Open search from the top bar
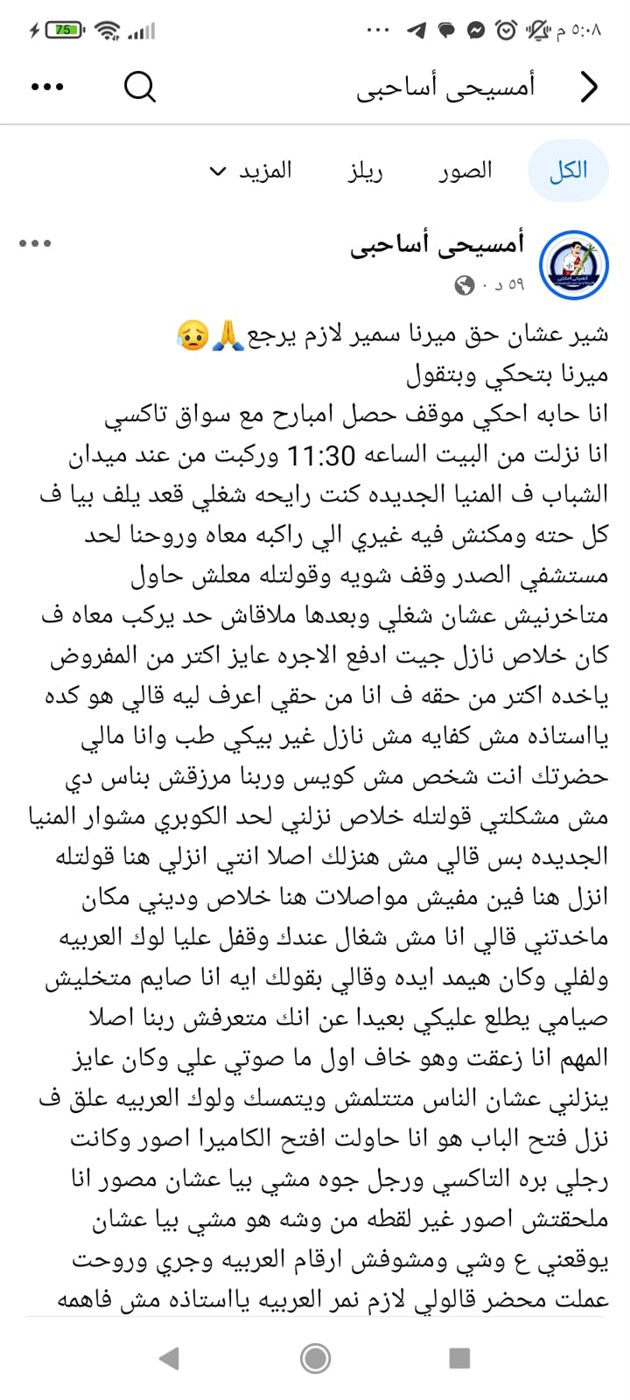Screen dimensions: 630x1400 140,88
